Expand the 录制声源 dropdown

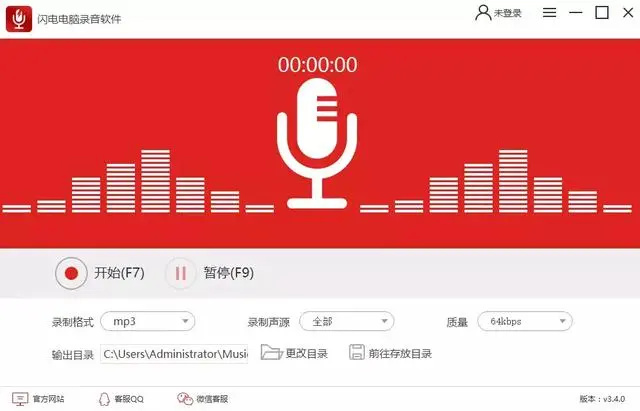click(345, 321)
